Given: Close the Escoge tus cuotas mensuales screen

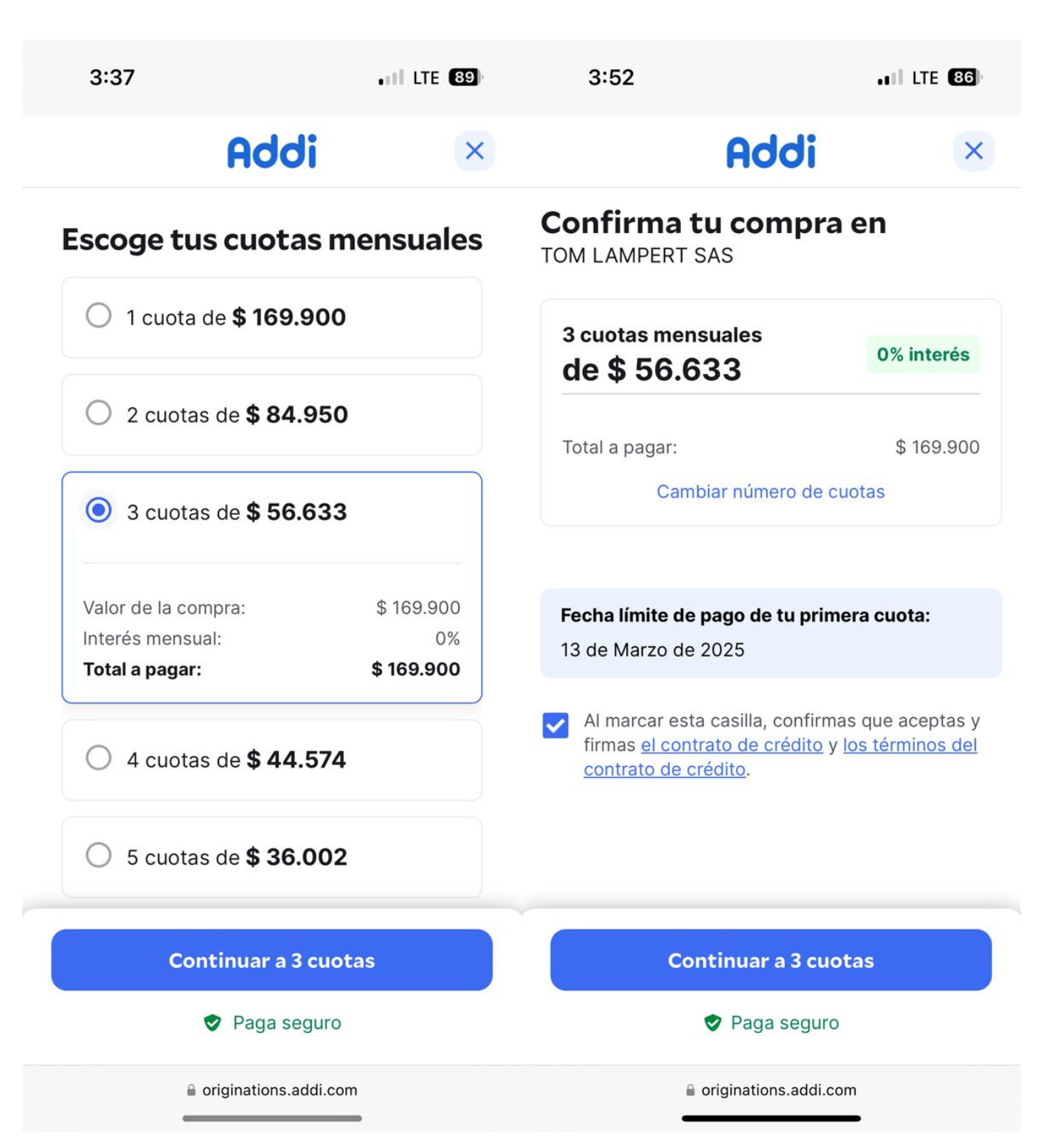Looking at the screenshot, I should [x=474, y=151].
